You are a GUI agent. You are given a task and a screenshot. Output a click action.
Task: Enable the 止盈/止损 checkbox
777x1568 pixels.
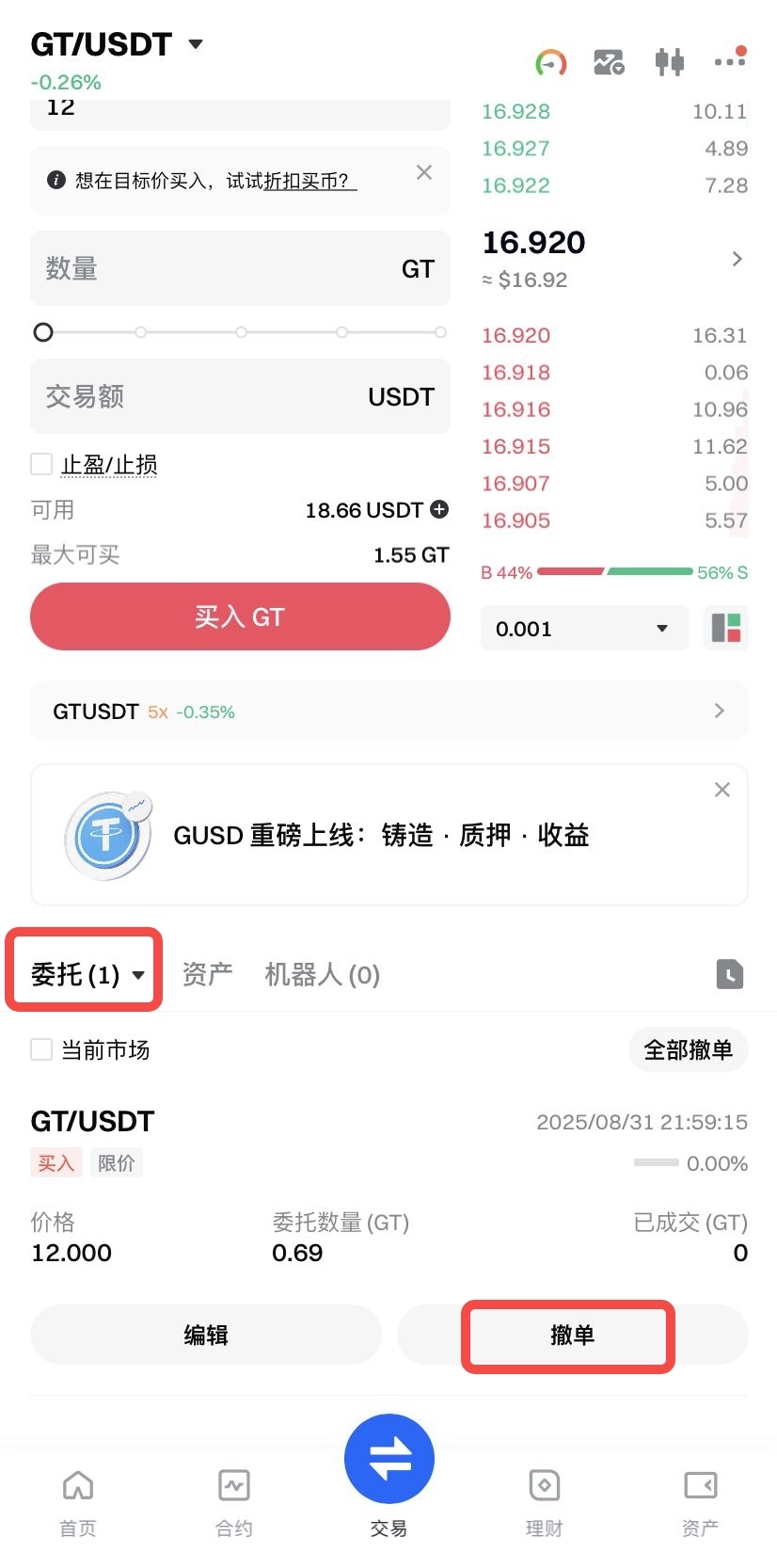tap(41, 464)
